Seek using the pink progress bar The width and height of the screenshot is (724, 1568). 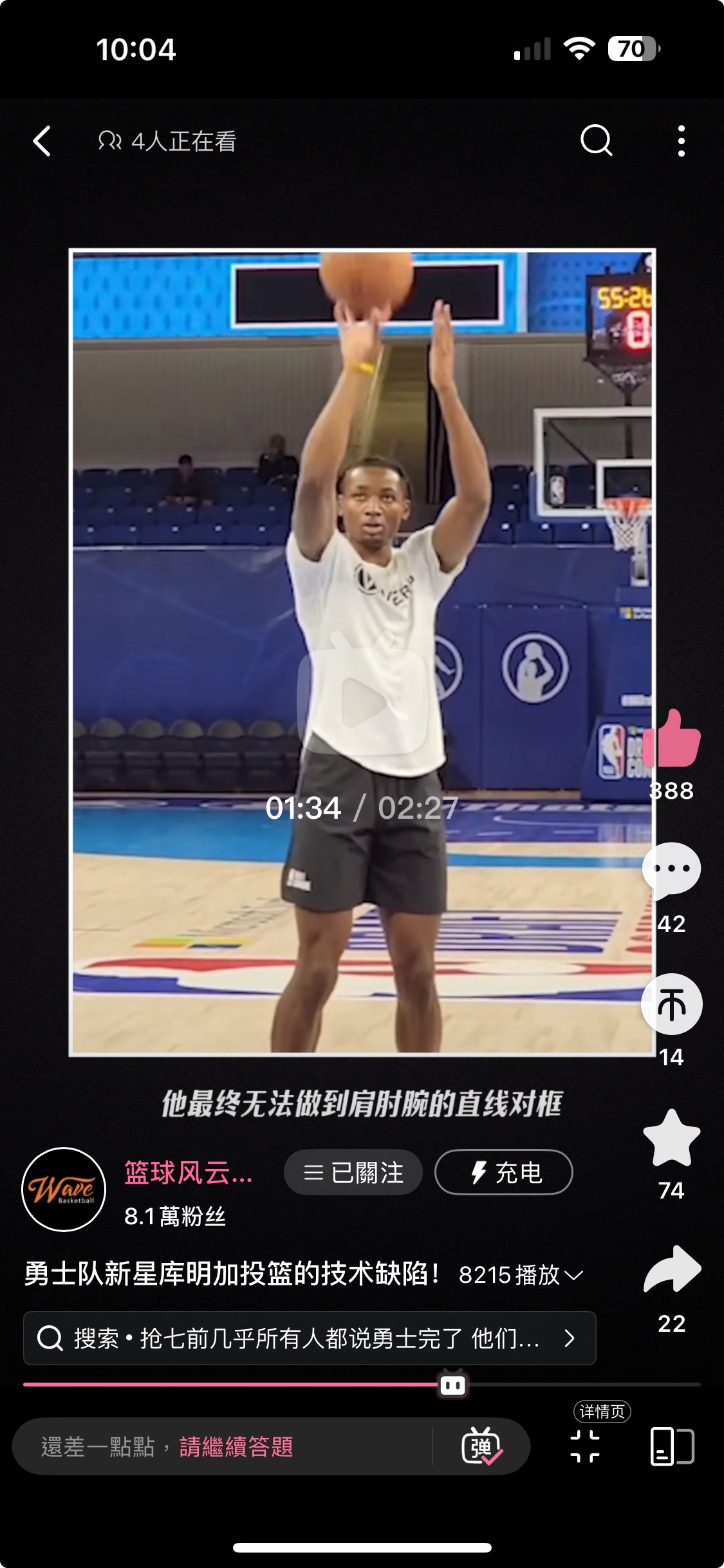pyautogui.click(x=257, y=1384)
